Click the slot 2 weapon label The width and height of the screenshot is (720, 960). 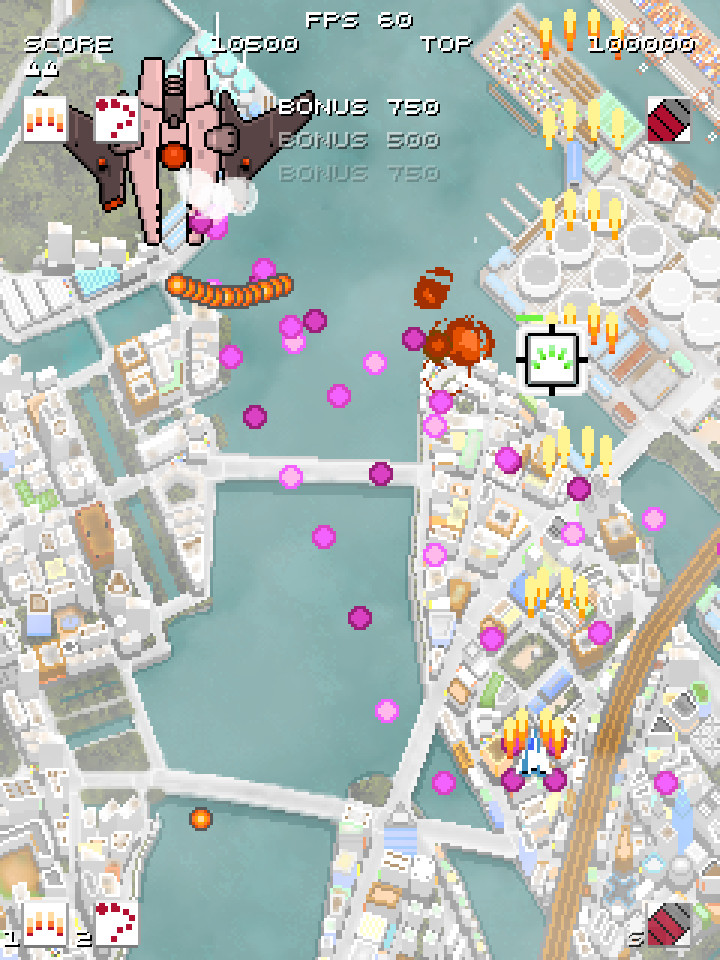pyautogui.click(x=83, y=940)
